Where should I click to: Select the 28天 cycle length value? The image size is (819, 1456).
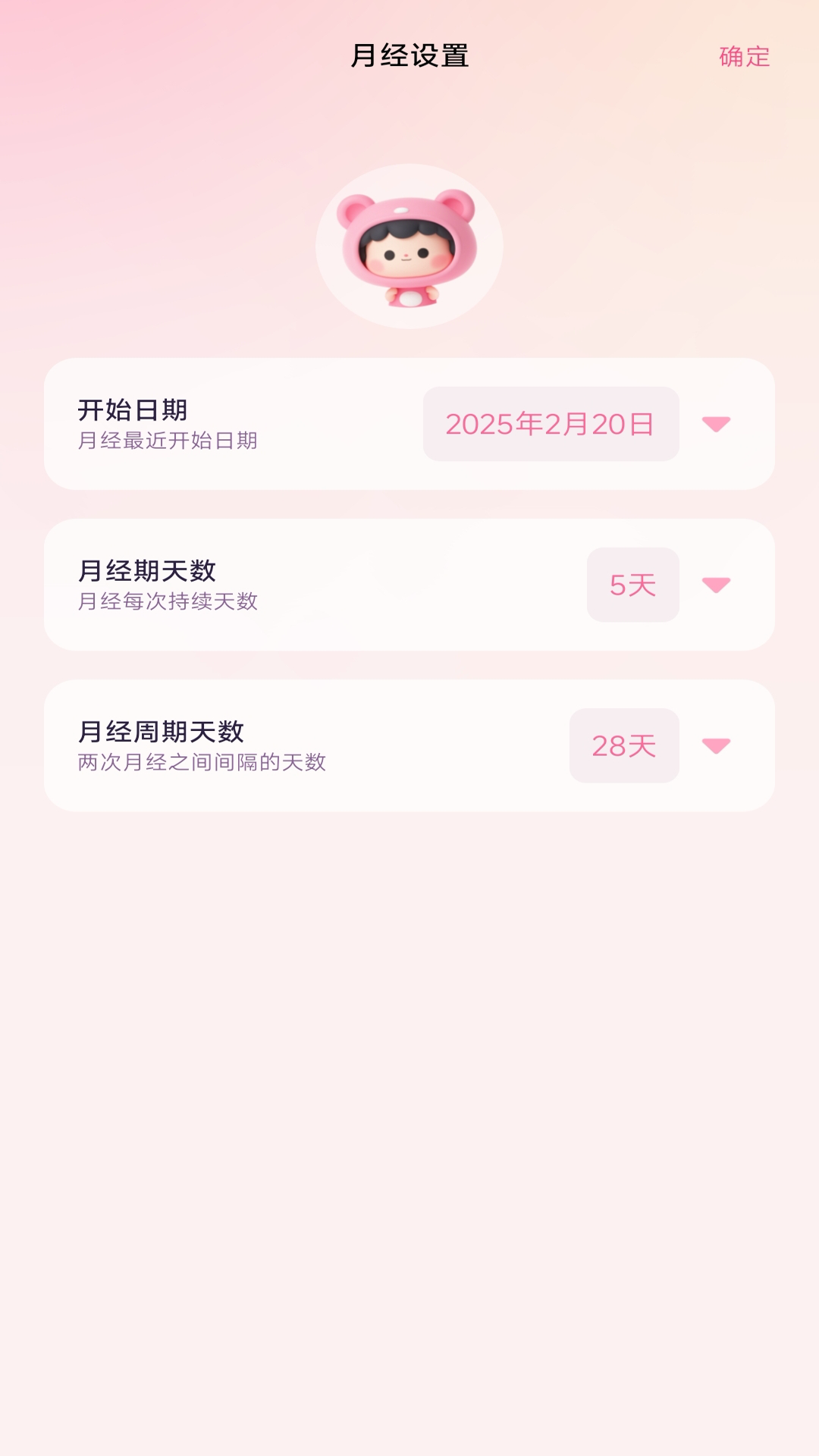coord(623,745)
